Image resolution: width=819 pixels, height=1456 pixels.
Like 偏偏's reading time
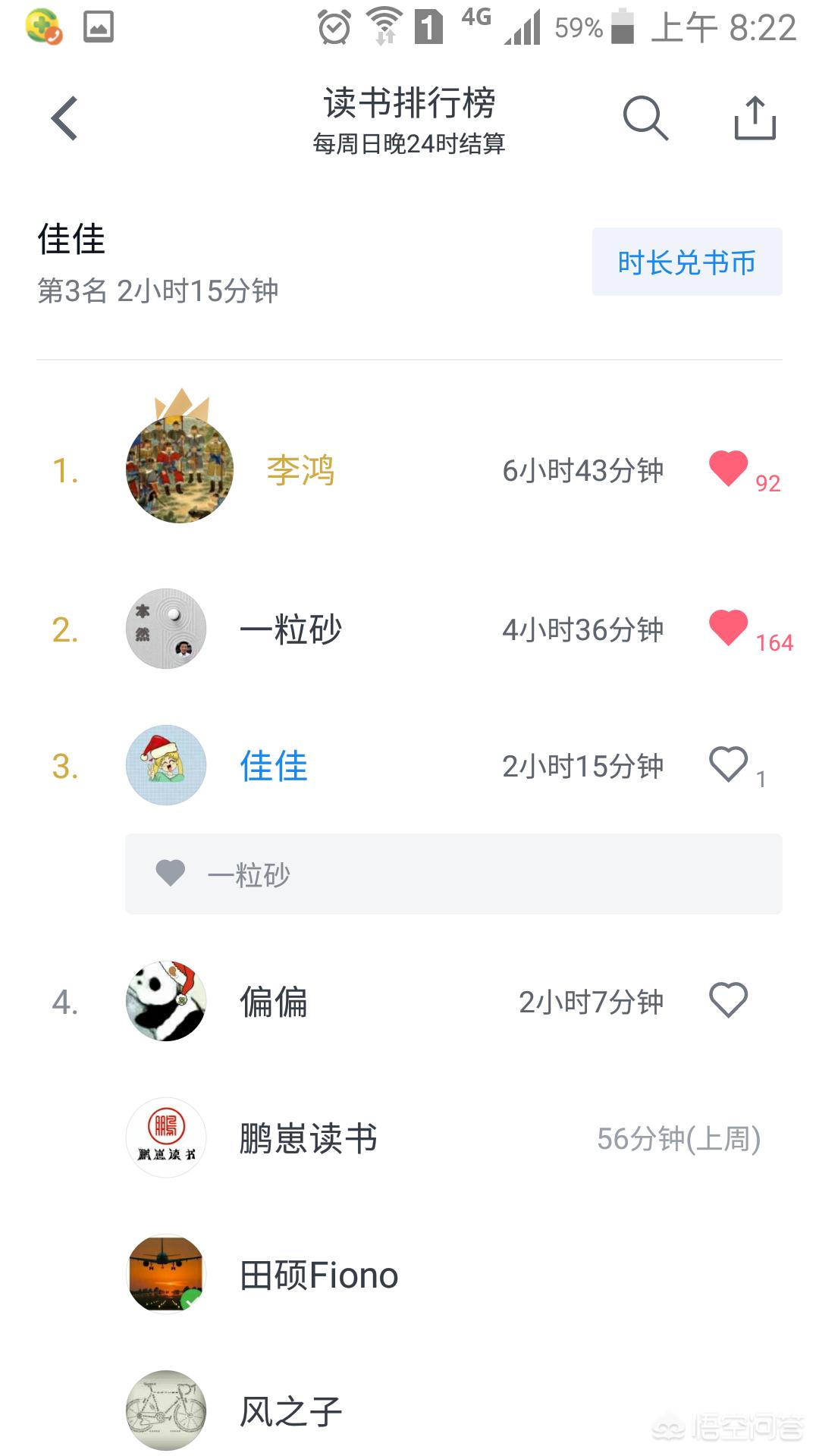click(729, 1000)
